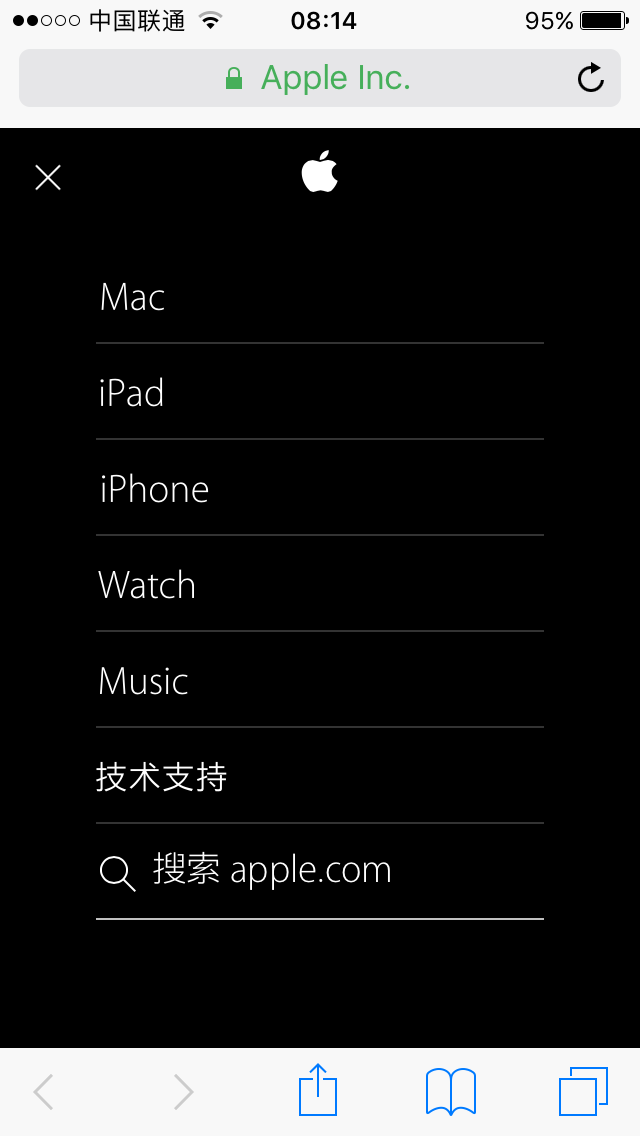Open the Mac section

pos(320,296)
